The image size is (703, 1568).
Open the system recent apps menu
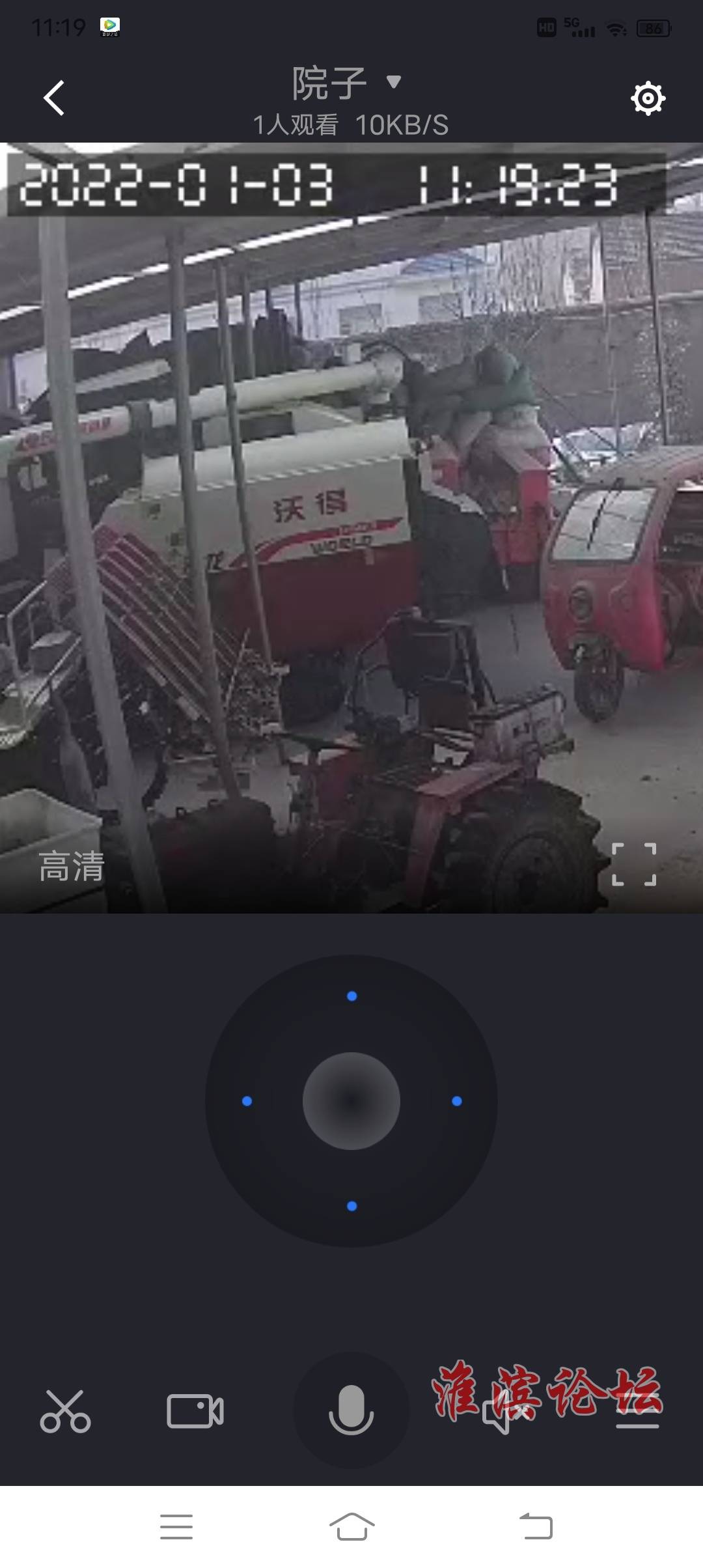[x=176, y=1526]
